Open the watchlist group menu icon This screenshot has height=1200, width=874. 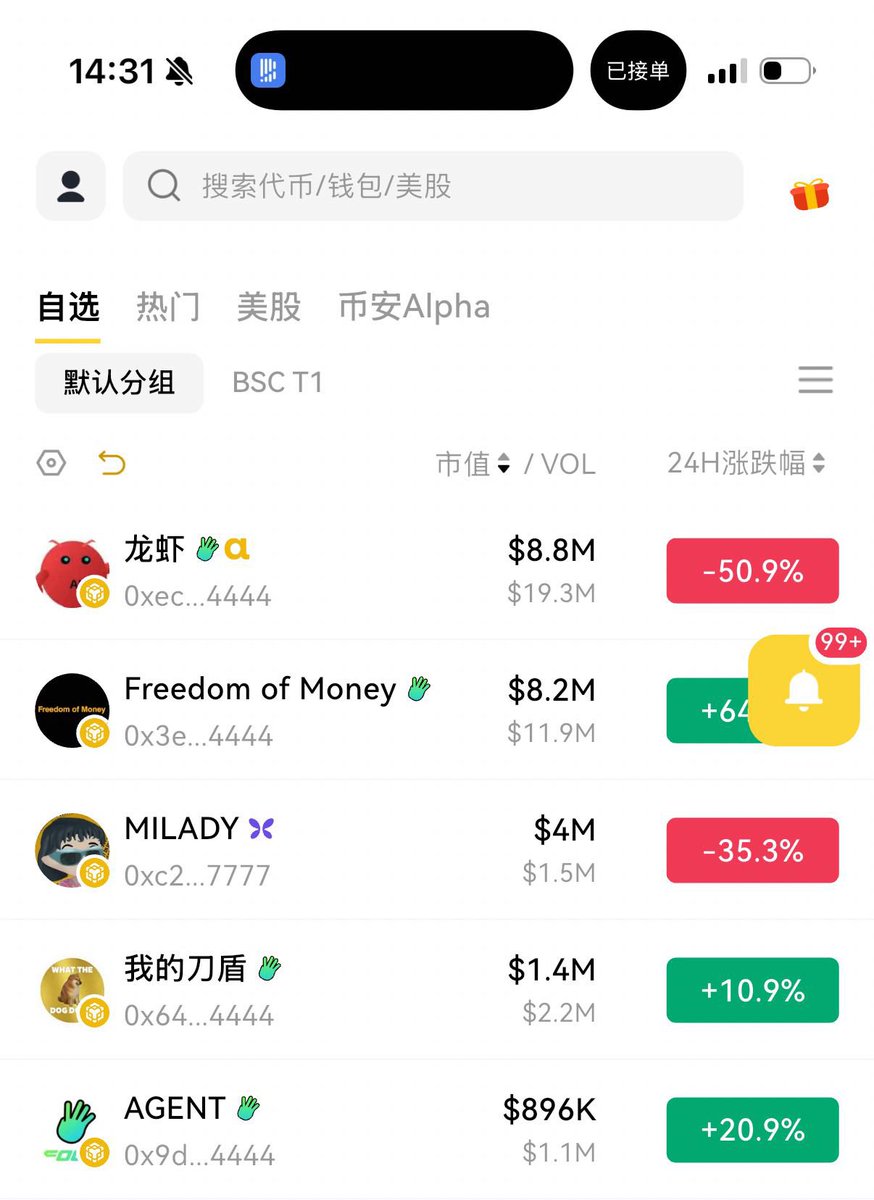click(x=815, y=380)
